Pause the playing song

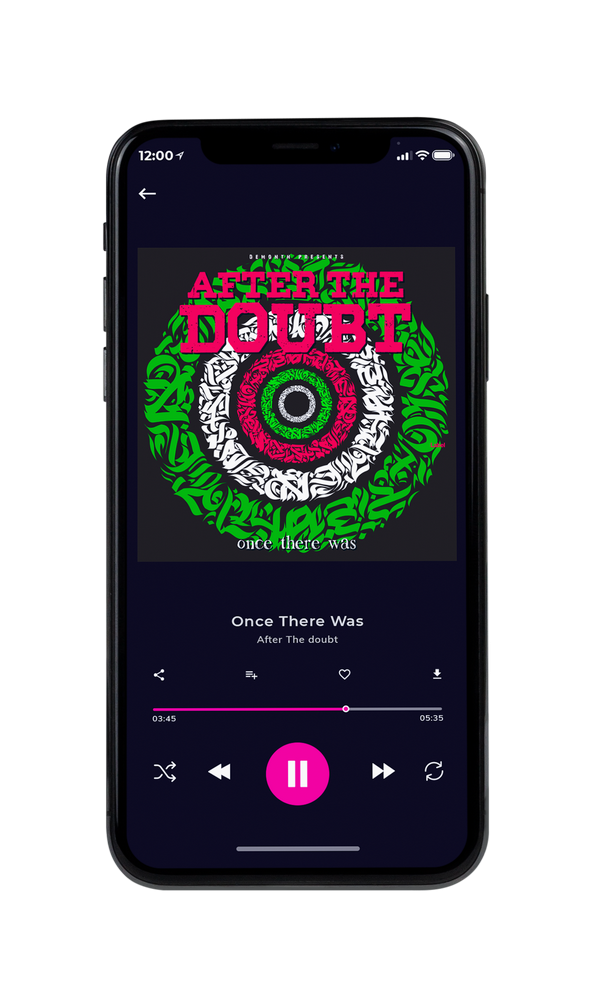point(297,774)
